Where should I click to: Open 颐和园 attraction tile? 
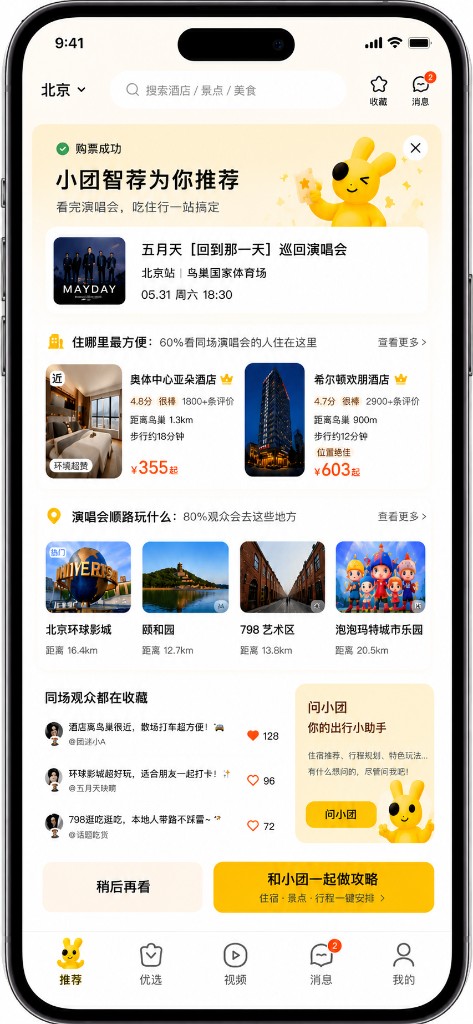click(185, 598)
